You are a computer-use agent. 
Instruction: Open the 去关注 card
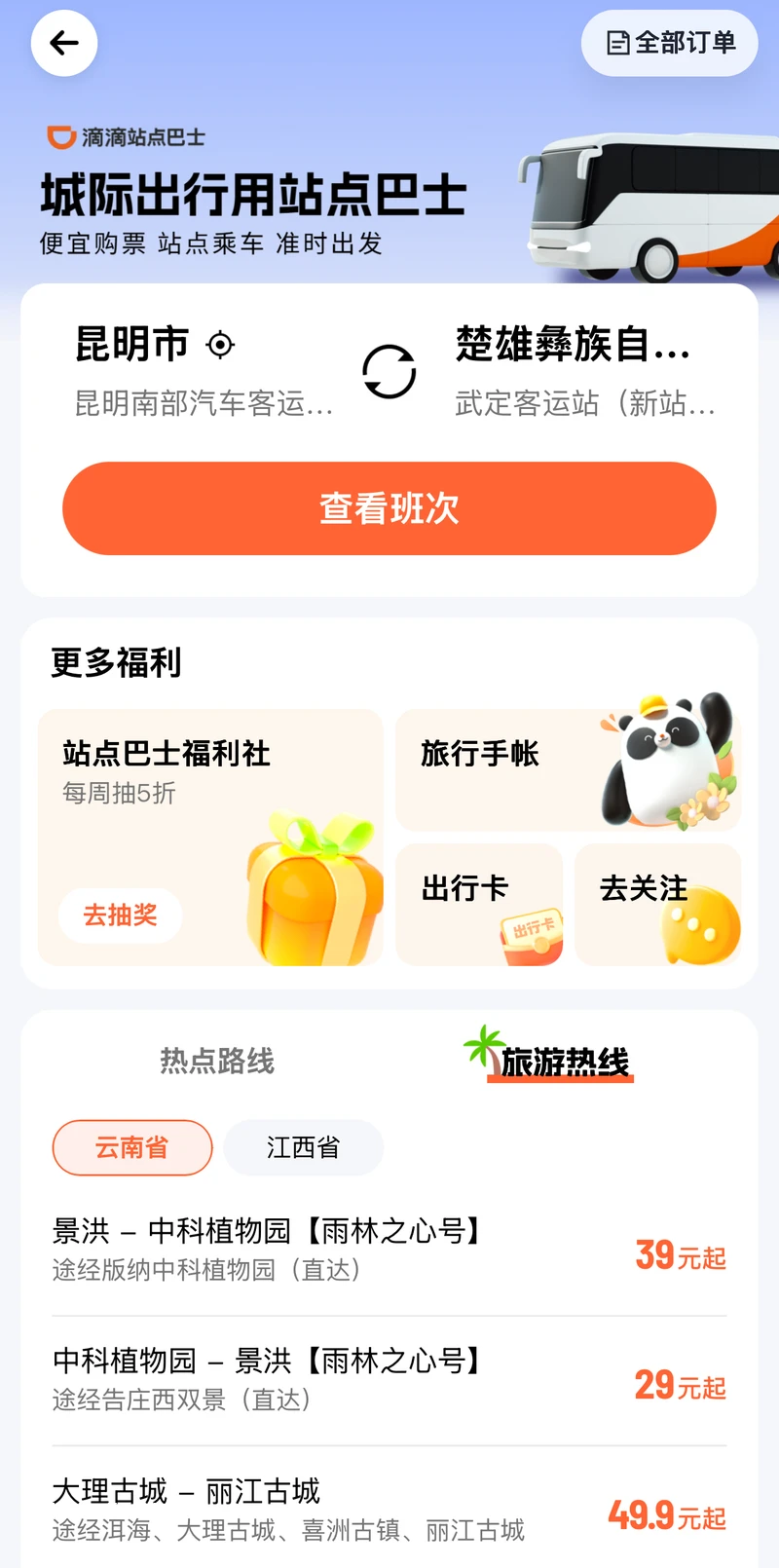coord(658,904)
